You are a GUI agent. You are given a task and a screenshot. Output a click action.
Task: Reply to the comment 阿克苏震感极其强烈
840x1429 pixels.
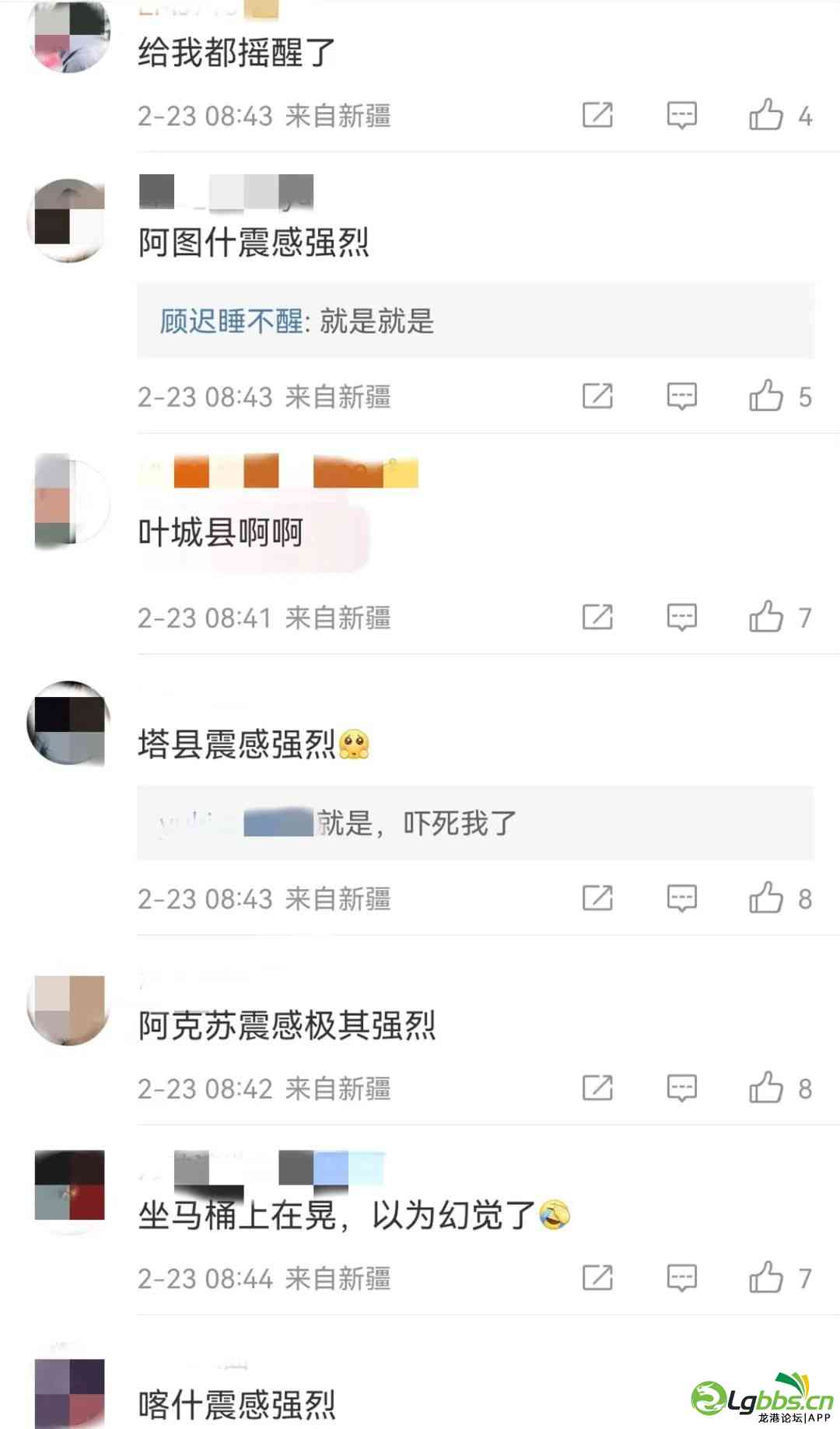[681, 1088]
